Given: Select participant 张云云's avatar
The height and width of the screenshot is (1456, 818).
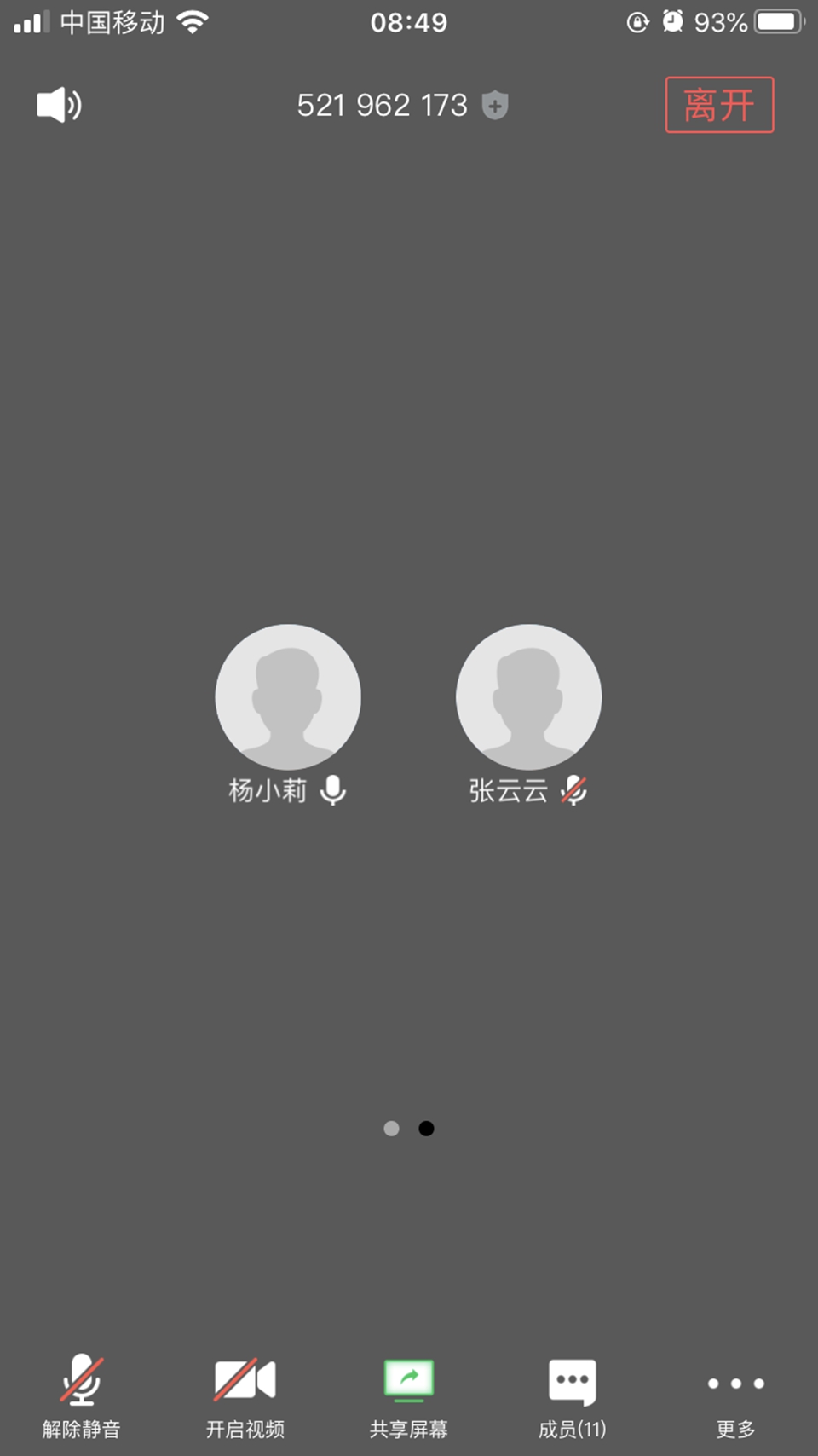Looking at the screenshot, I should pos(528,696).
